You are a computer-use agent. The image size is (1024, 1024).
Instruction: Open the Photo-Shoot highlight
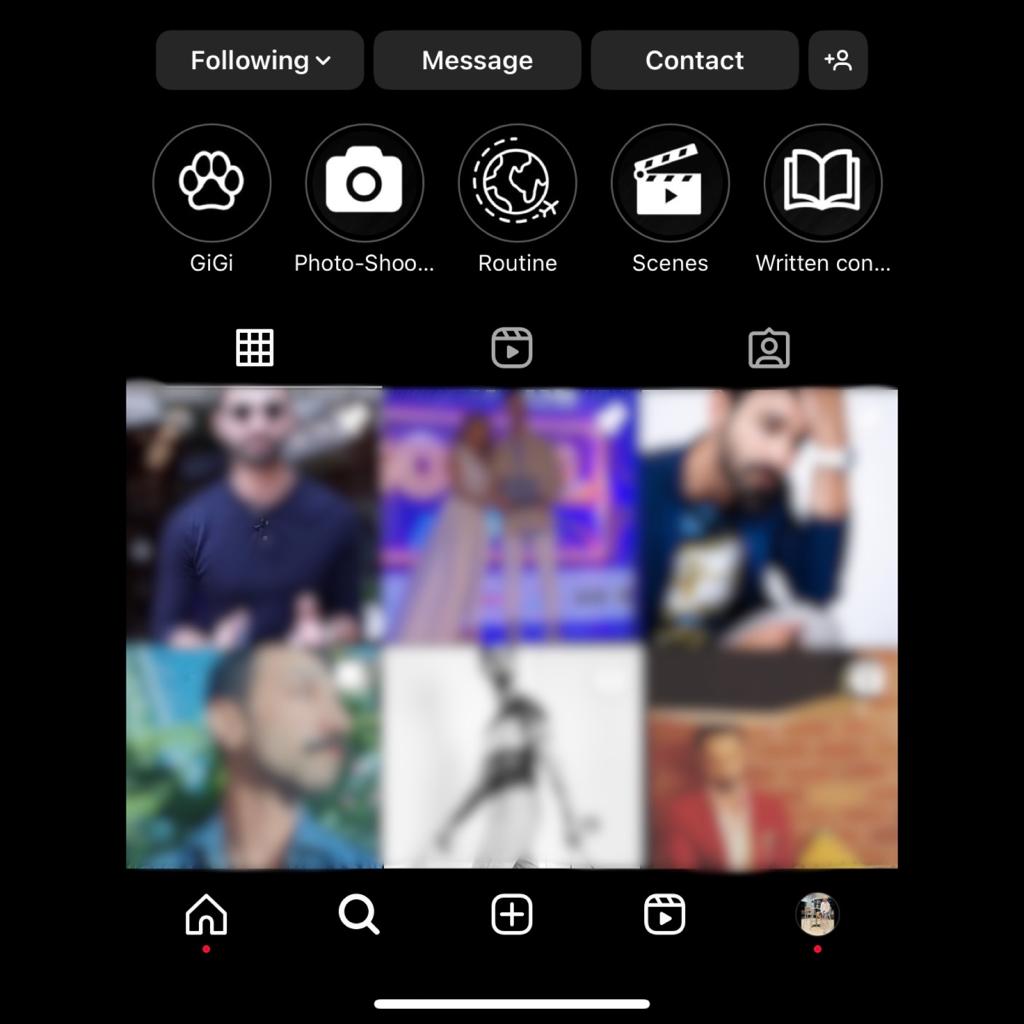coord(364,183)
